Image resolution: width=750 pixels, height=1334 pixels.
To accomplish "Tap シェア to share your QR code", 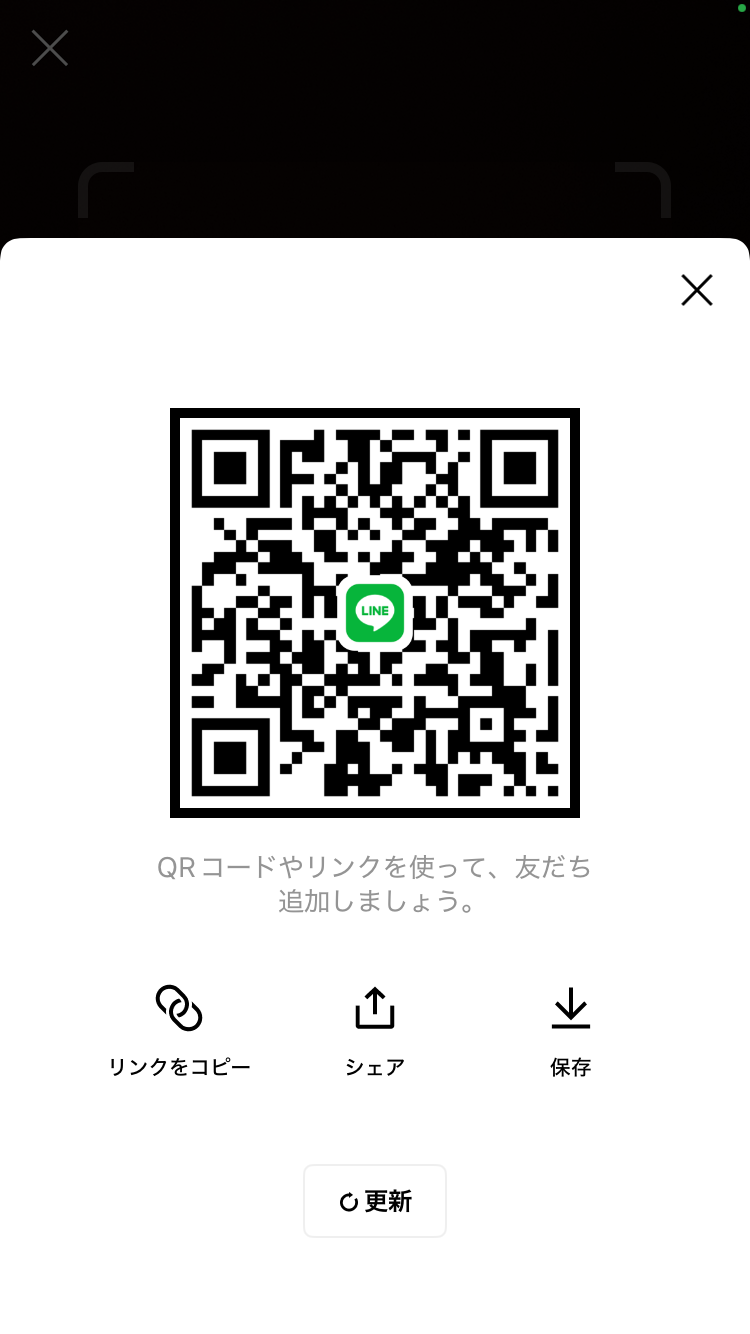I will point(374,1066).
